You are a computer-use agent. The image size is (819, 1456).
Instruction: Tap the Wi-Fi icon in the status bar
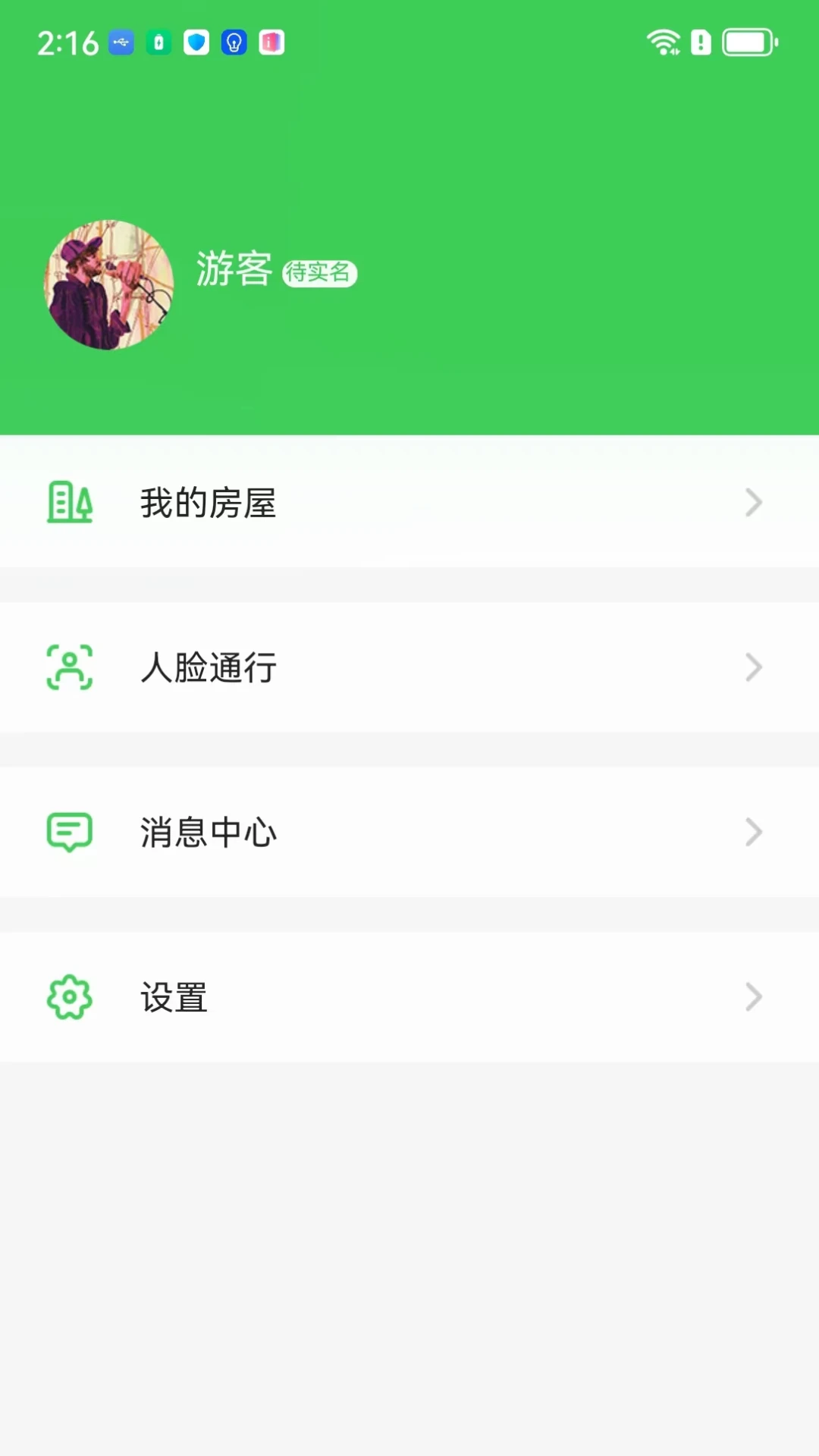point(664,42)
